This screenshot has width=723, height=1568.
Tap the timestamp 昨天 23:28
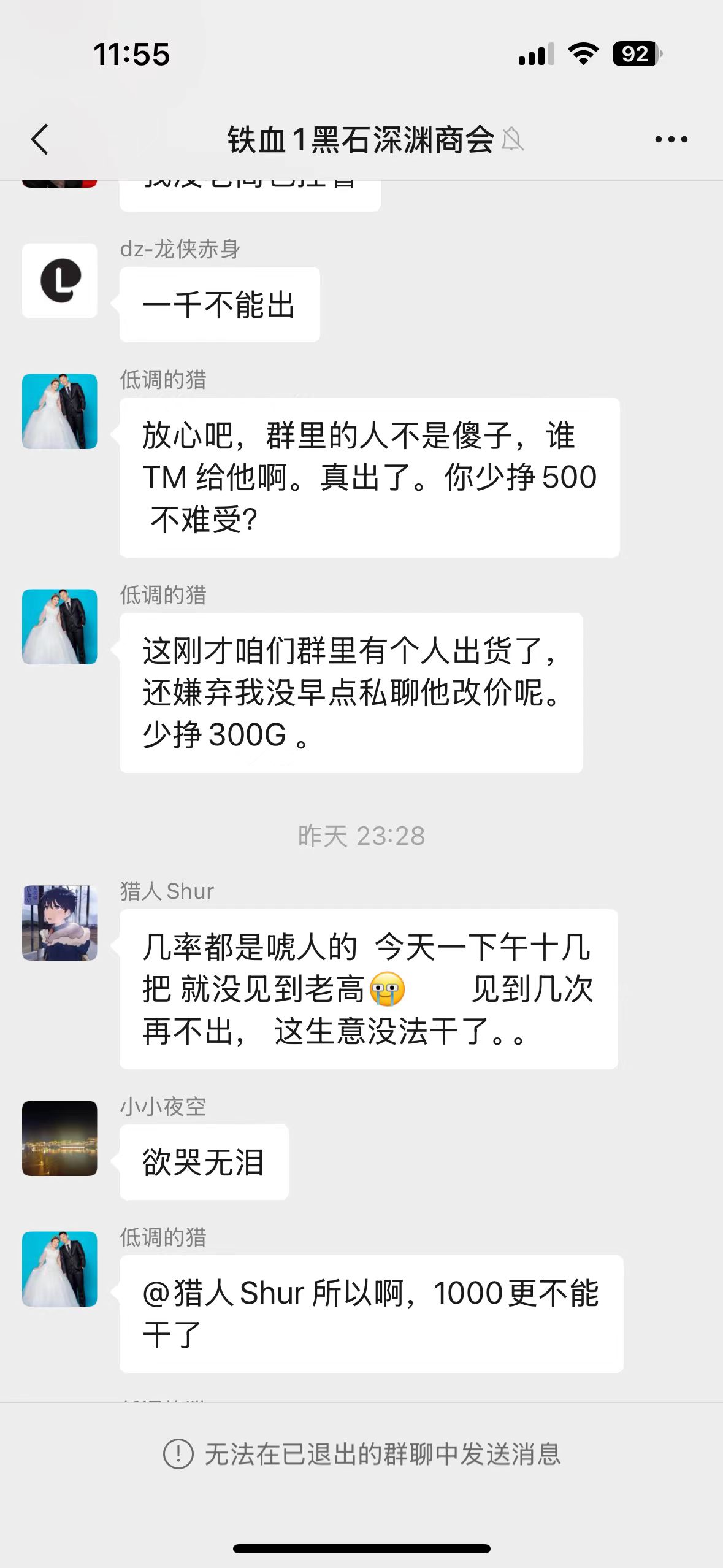tap(361, 833)
